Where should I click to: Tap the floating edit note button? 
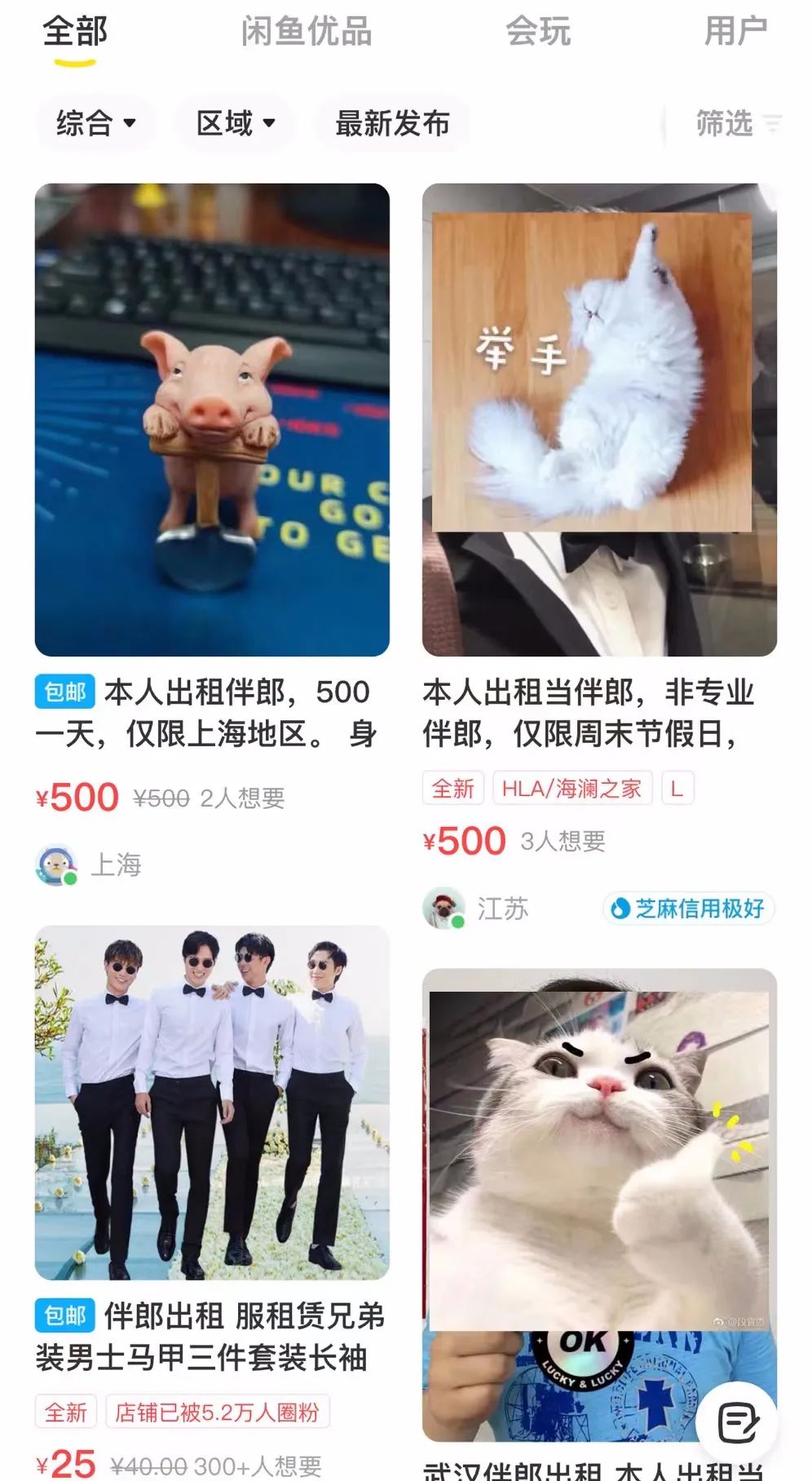[x=739, y=1422]
